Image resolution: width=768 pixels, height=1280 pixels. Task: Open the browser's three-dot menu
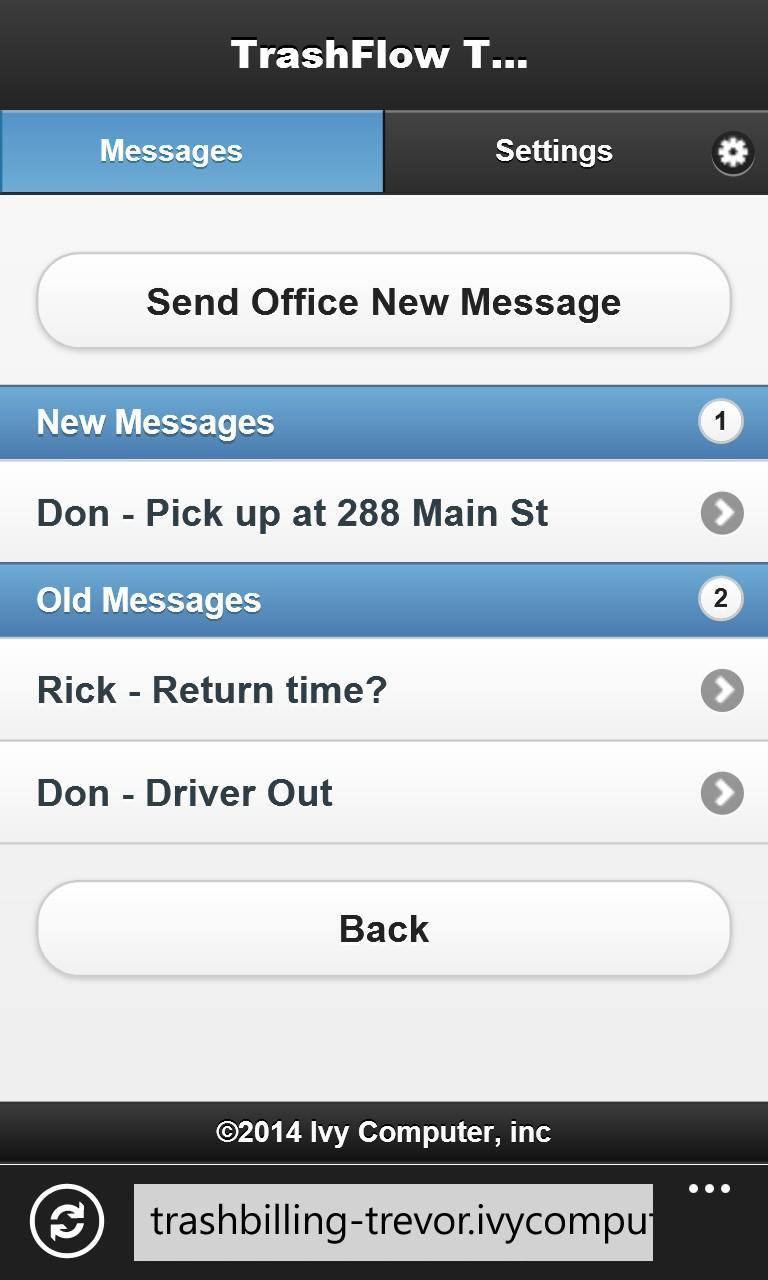coord(710,1189)
